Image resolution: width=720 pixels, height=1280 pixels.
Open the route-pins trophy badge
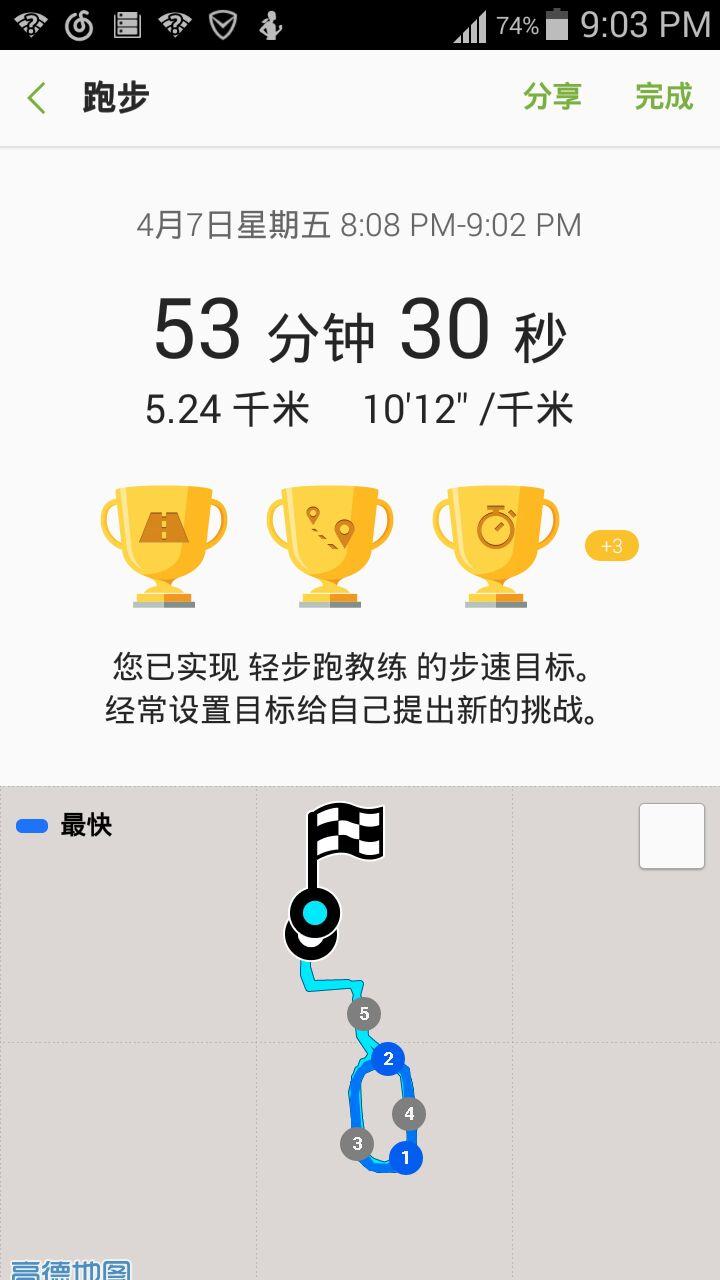pos(330,545)
